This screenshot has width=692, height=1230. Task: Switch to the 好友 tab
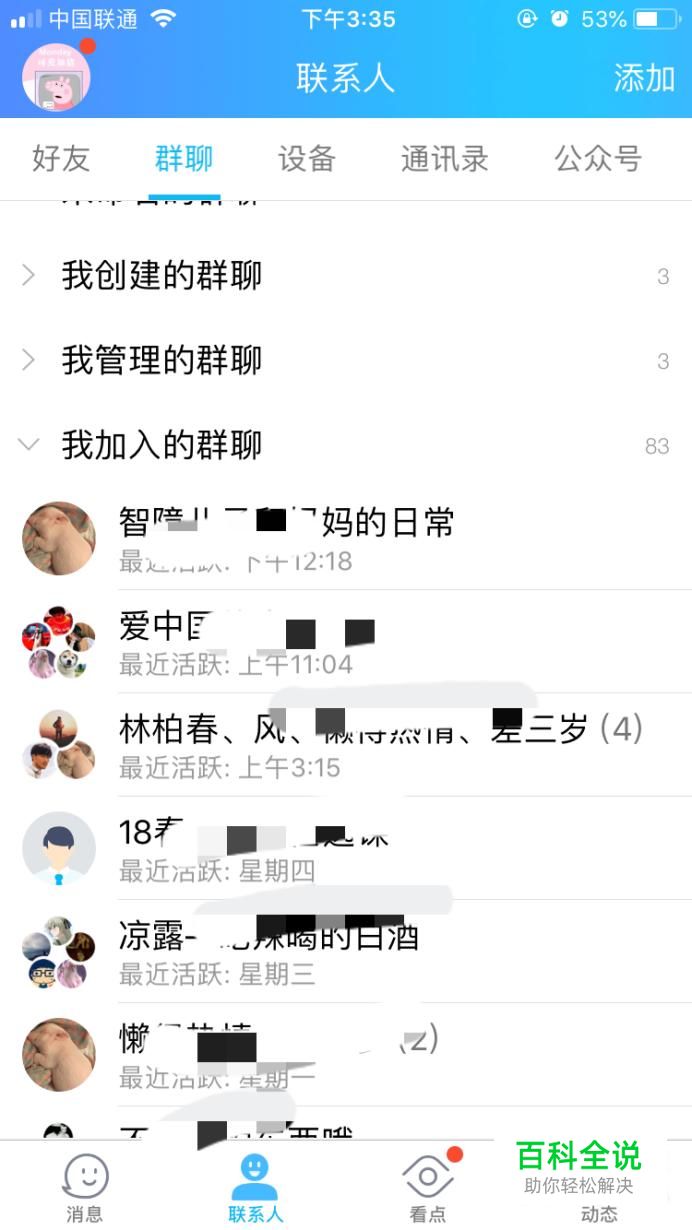(x=61, y=158)
